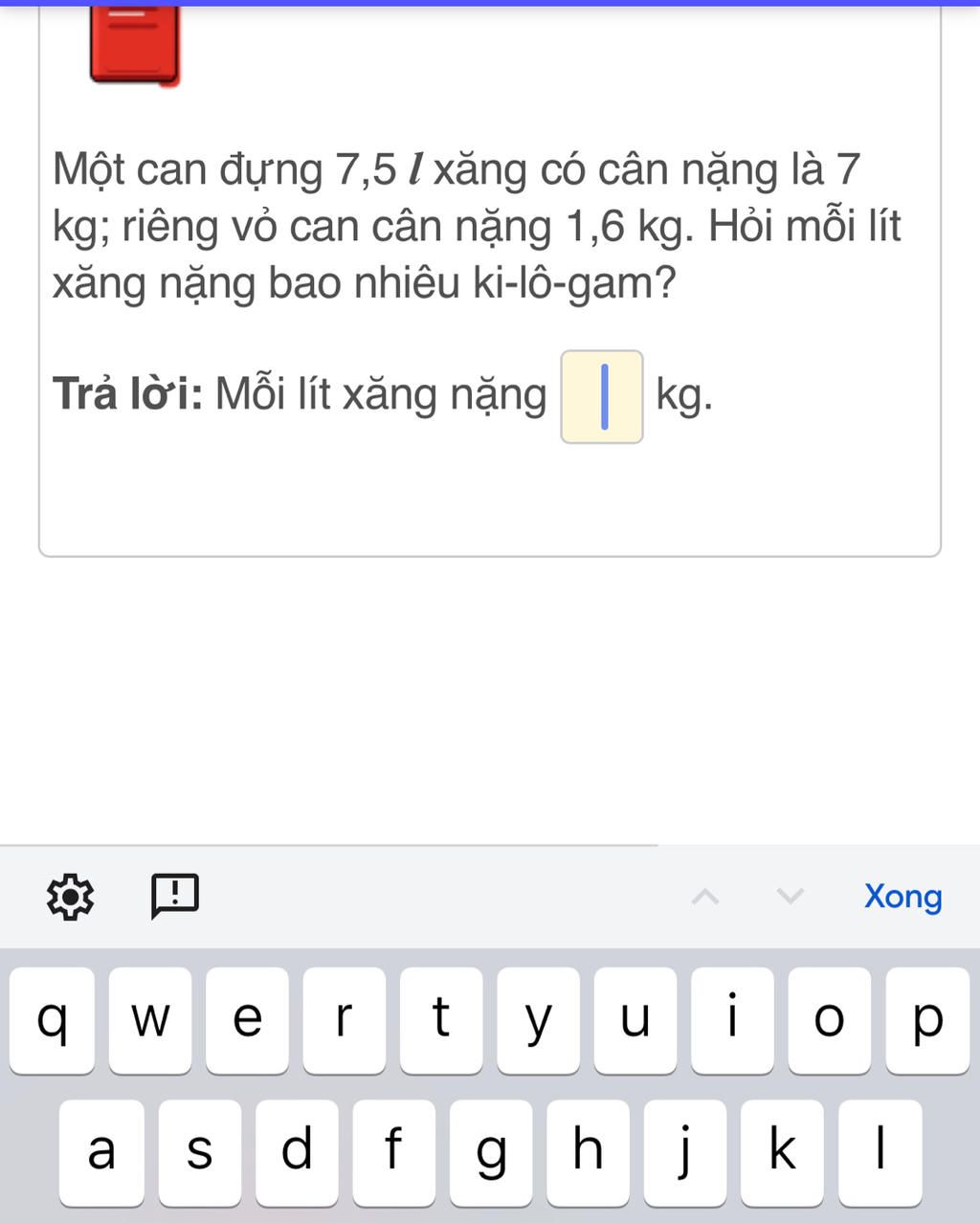Tap the answer box before kg
Screen dimensions: 980x1223
coord(601,396)
